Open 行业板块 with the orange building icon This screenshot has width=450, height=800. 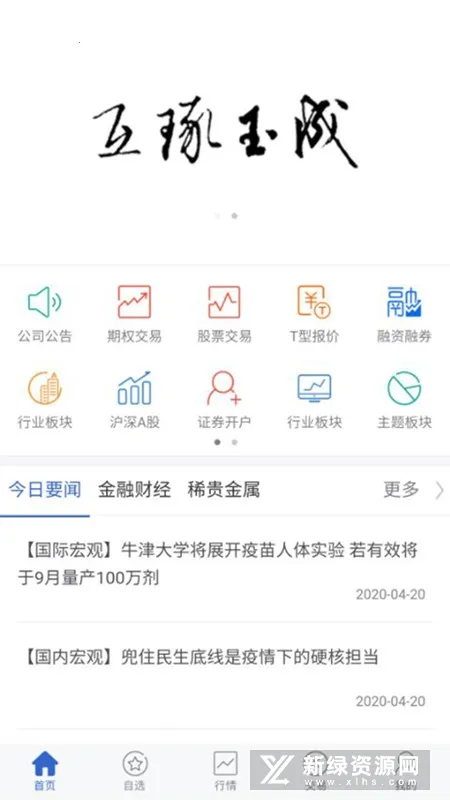[45, 400]
